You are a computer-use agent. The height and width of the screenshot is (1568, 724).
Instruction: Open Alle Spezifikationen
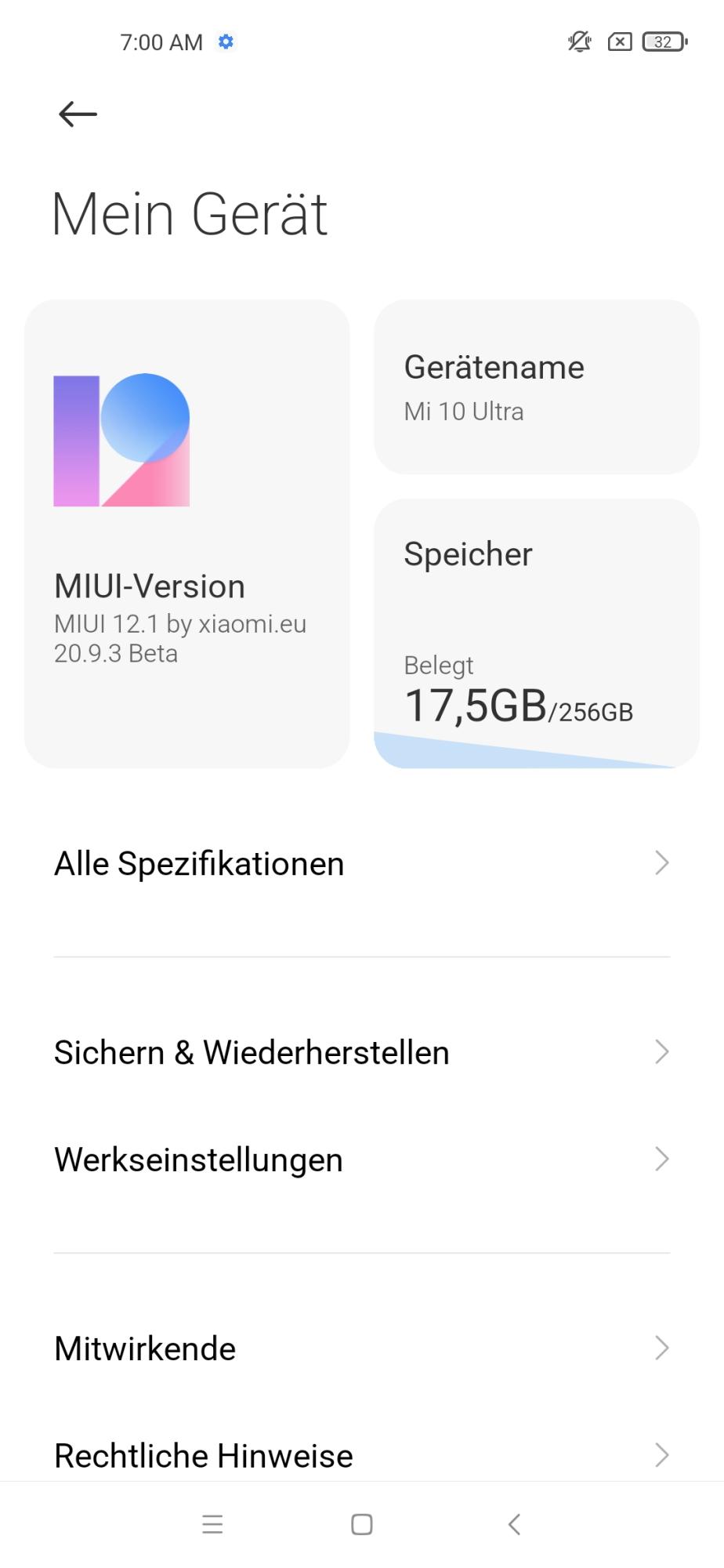point(362,863)
